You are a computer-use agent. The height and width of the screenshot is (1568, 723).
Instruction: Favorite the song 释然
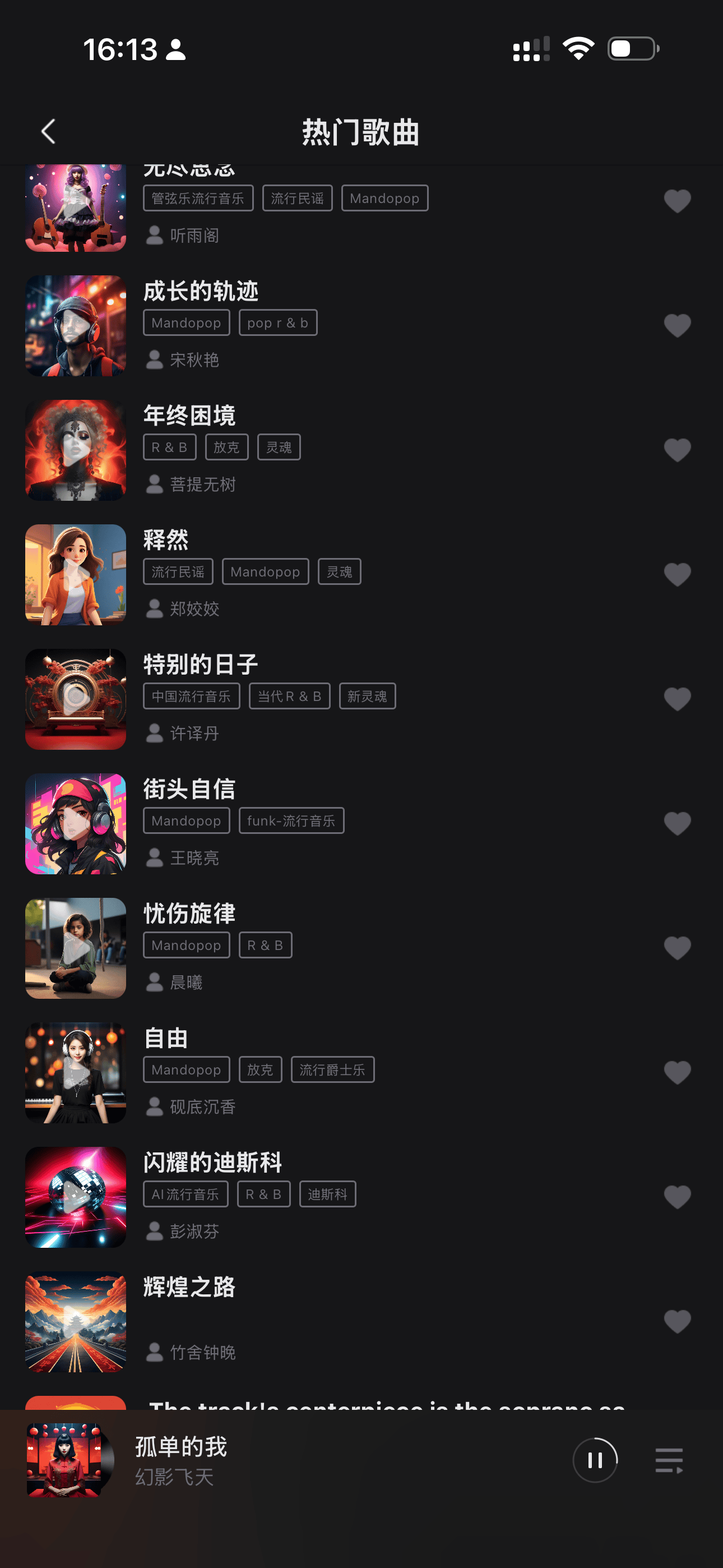(676, 575)
